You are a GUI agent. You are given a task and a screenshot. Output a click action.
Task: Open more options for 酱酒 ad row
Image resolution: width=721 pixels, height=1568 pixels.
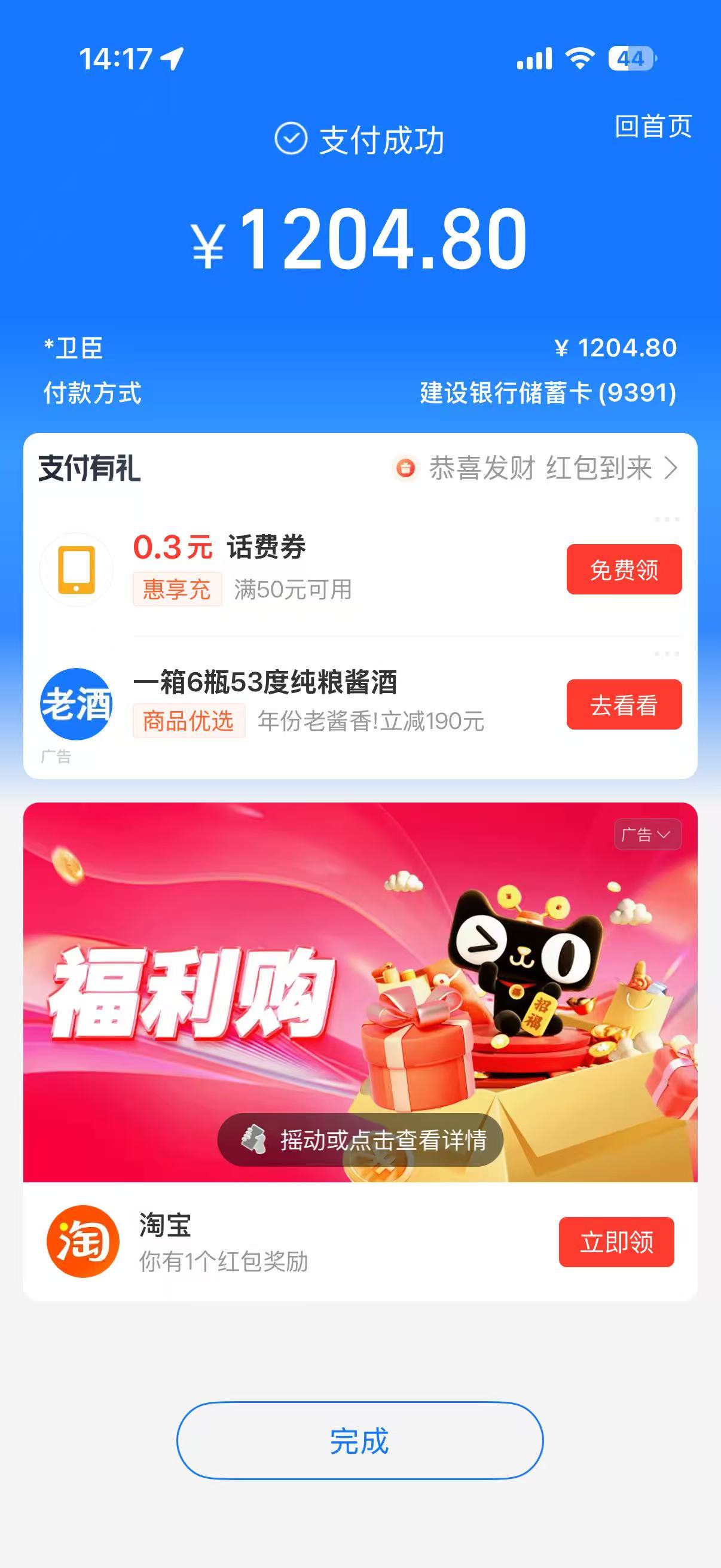(666, 654)
